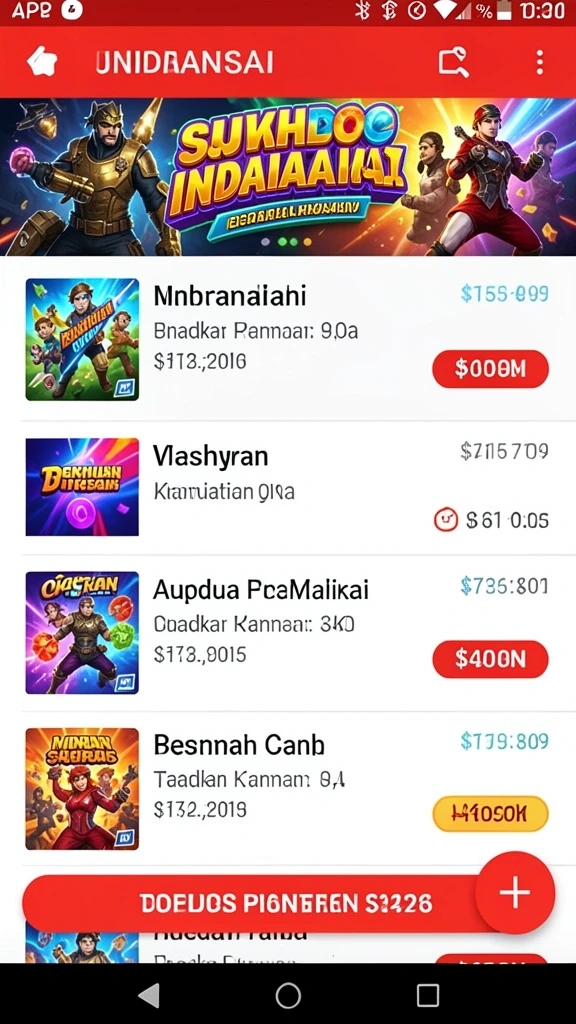Open the promotional game banner
Screen dimensions: 576x1024
[288, 176]
